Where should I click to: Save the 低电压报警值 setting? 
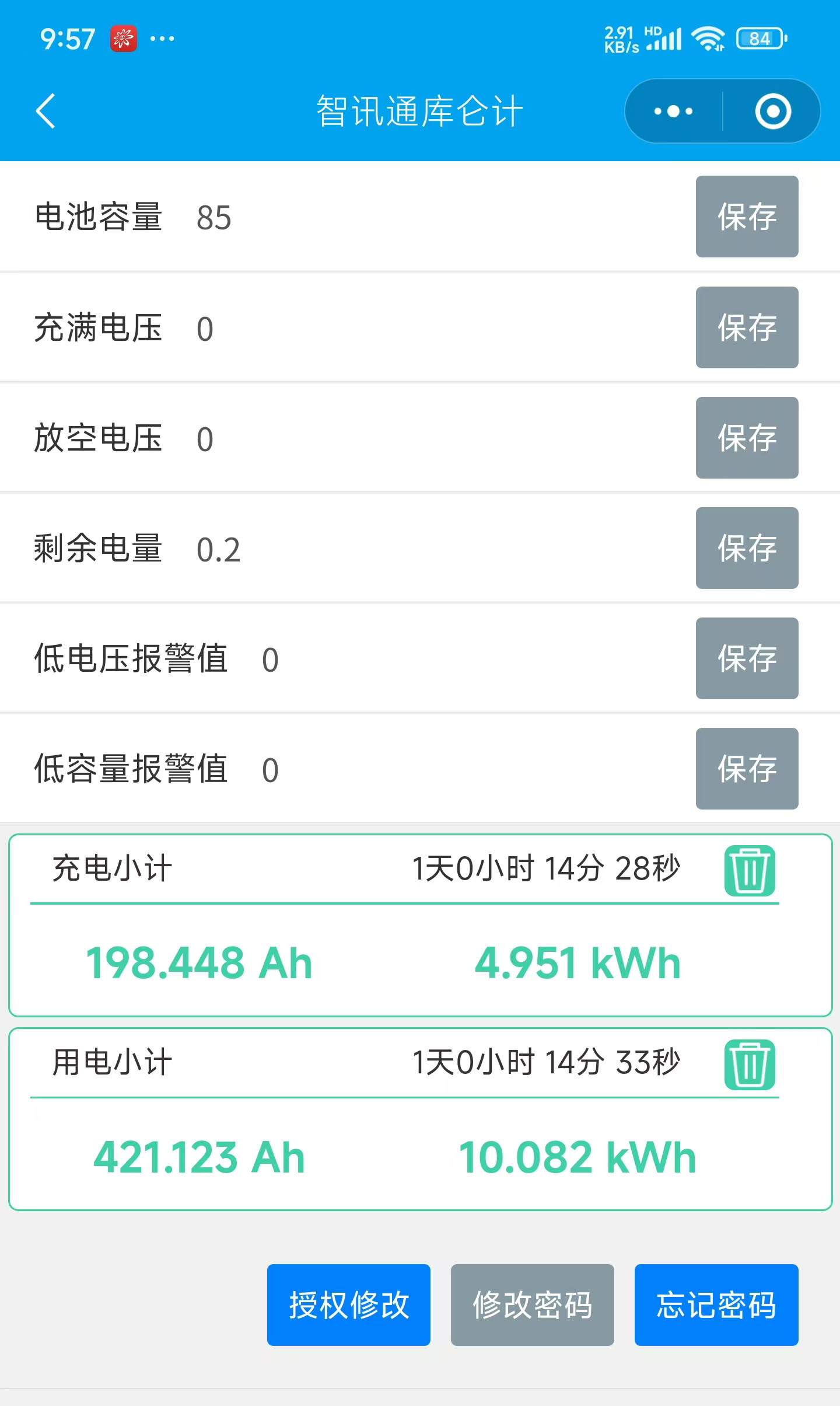[x=747, y=659]
